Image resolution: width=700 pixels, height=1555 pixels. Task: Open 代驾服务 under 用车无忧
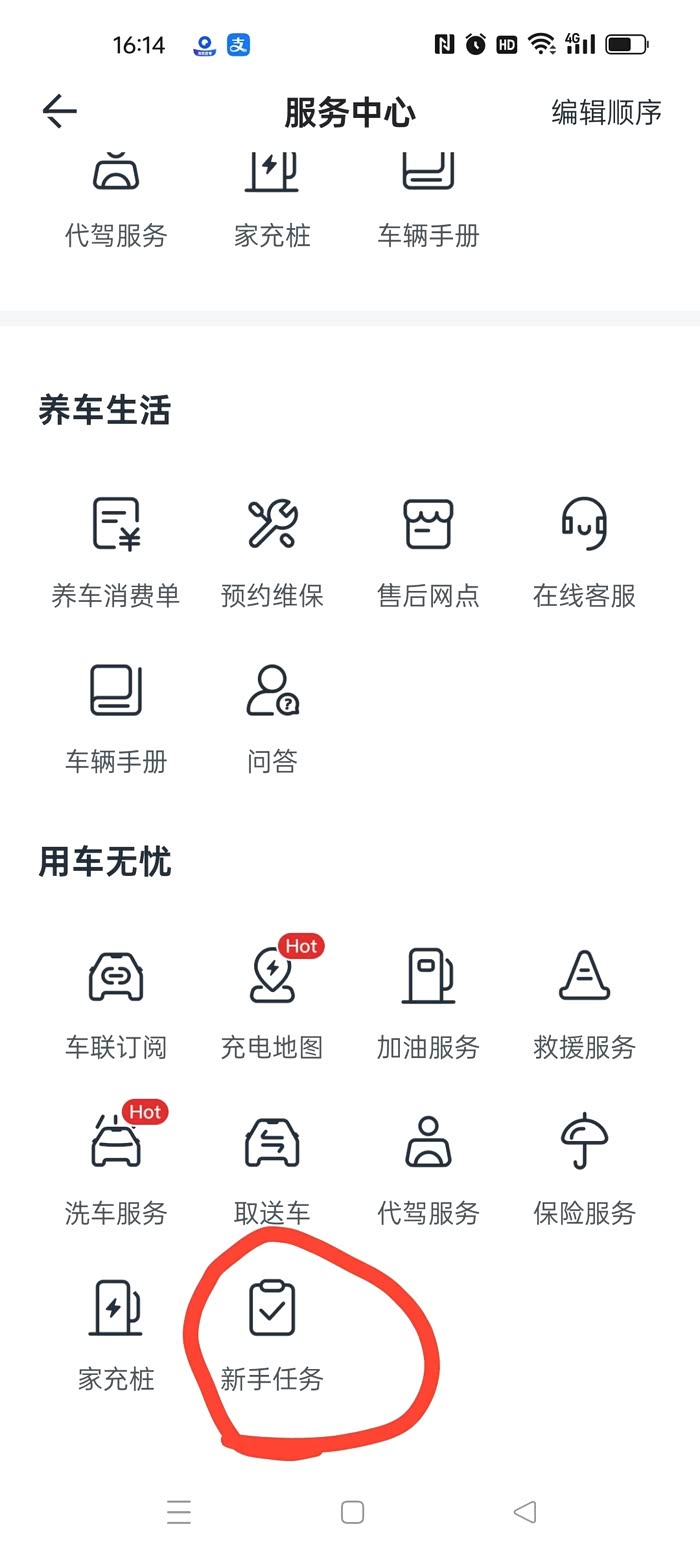point(428,1169)
